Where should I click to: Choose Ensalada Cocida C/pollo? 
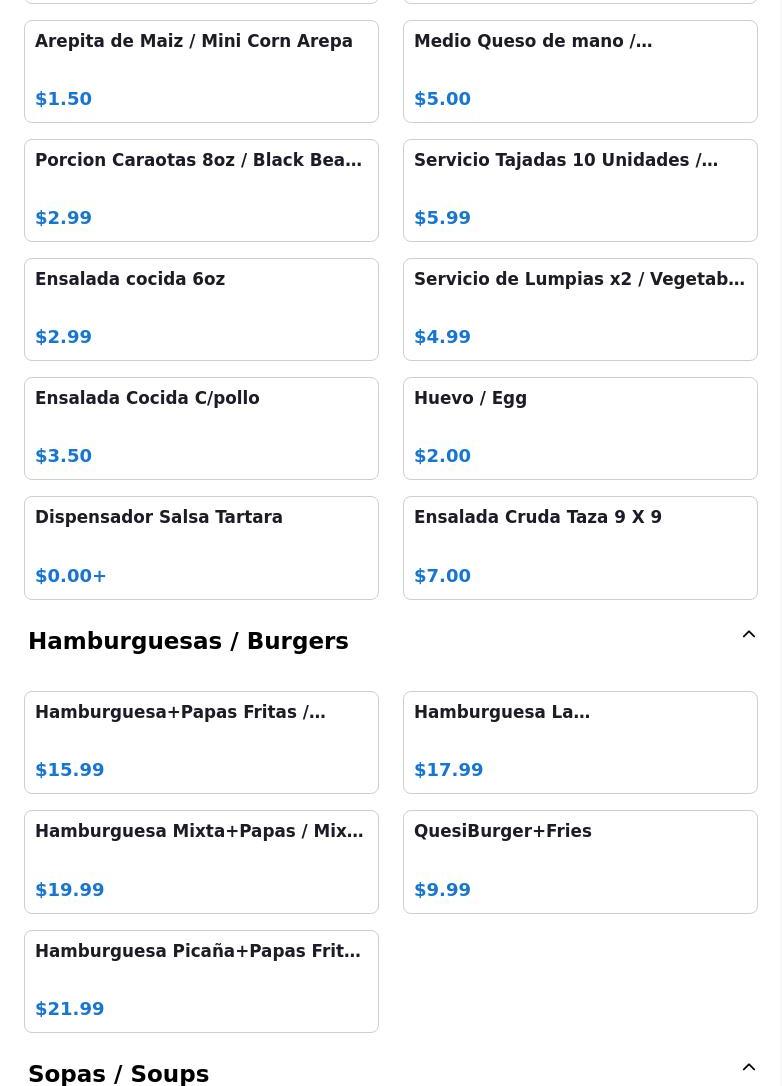(x=201, y=428)
